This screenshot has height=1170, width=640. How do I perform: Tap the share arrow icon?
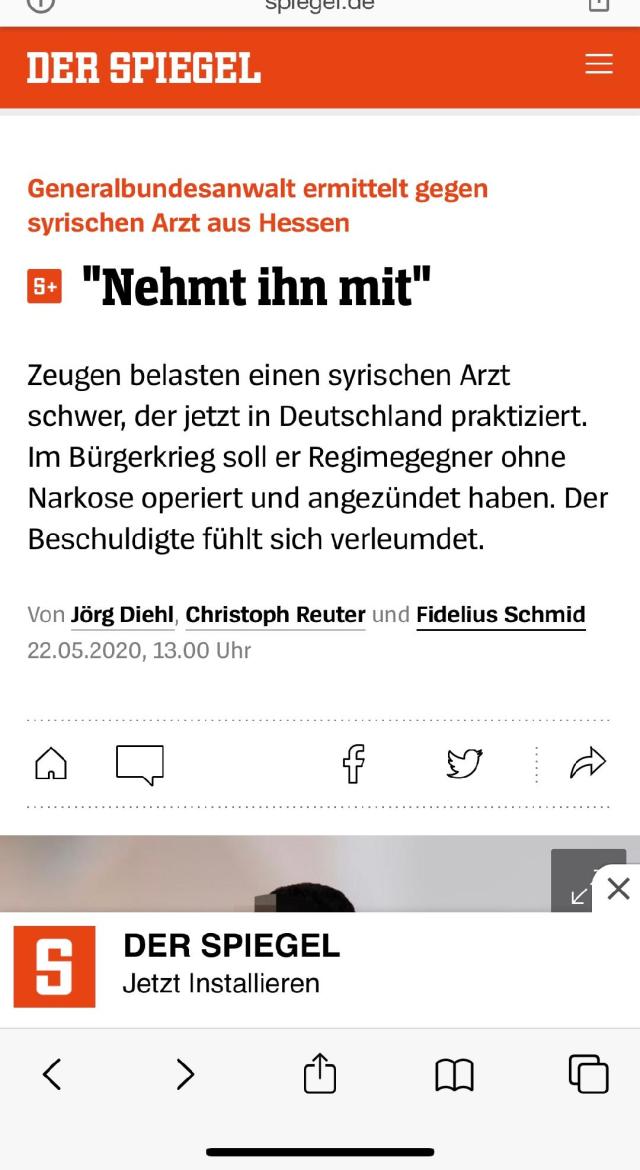587,765
